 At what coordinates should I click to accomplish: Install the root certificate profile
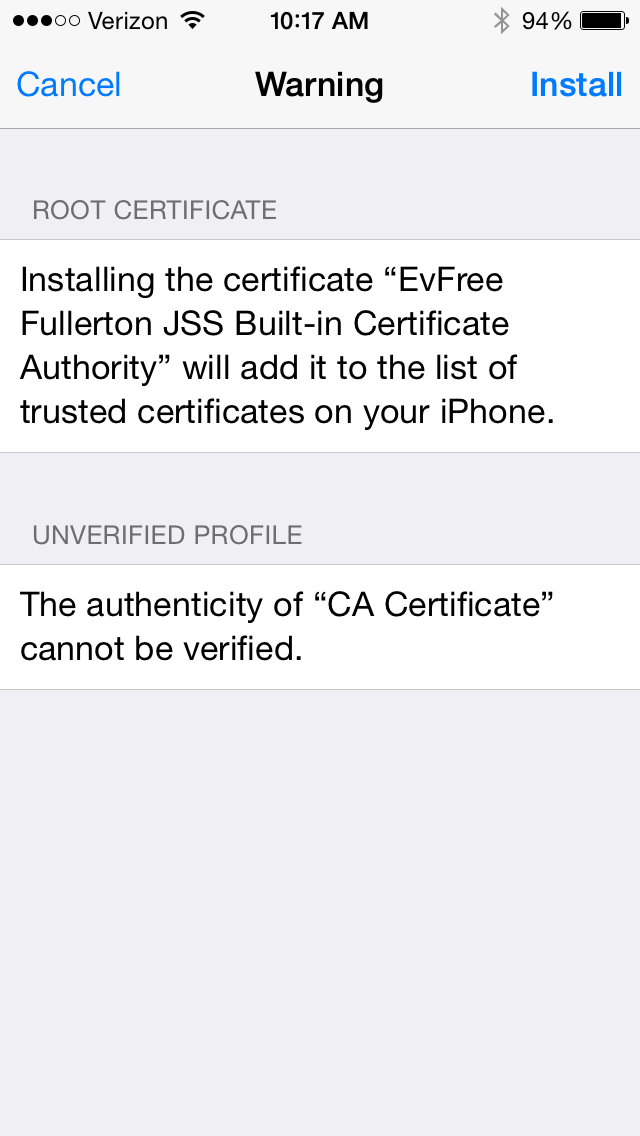point(576,85)
